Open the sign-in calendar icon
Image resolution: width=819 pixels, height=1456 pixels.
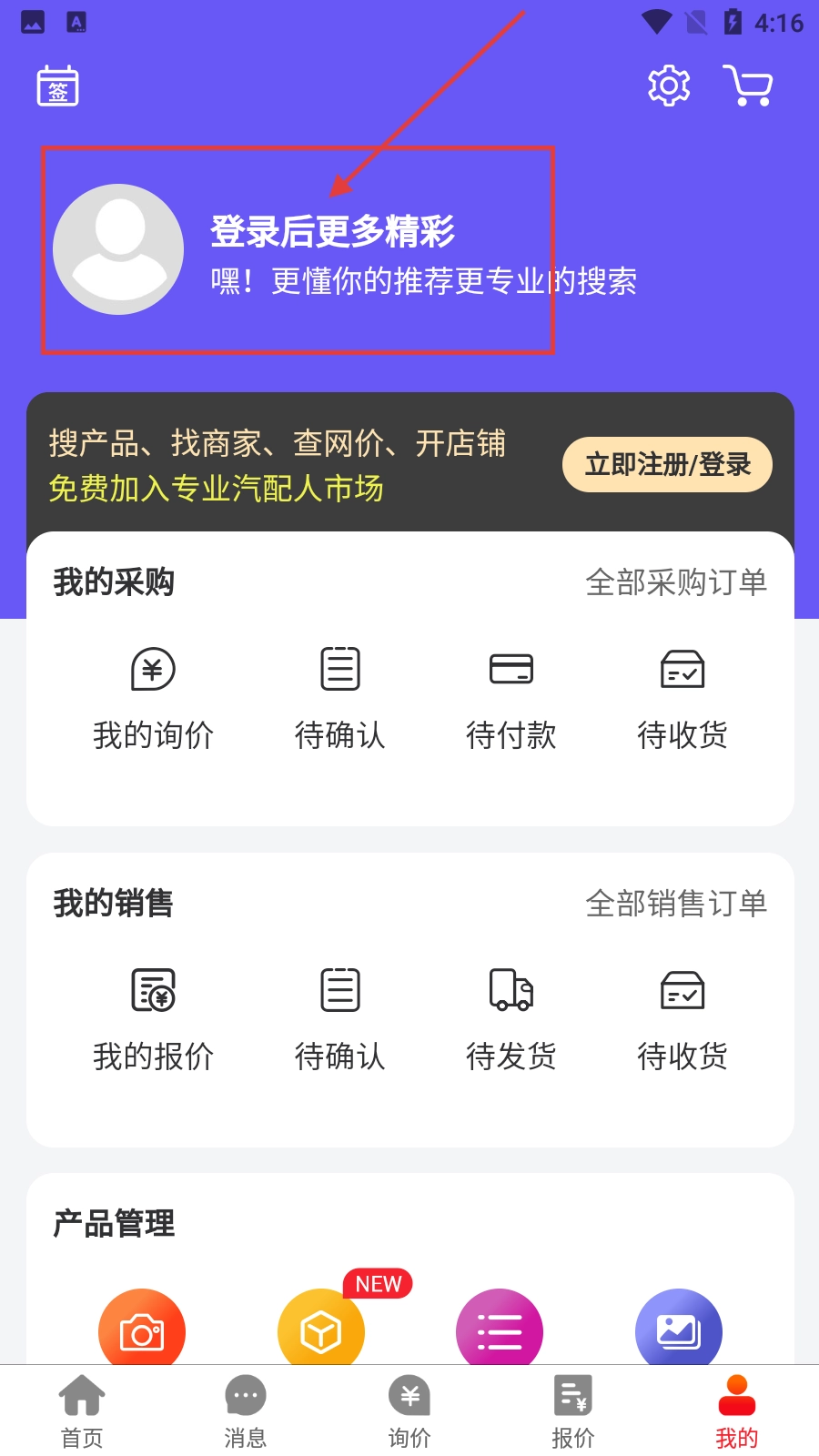point(57,86)
